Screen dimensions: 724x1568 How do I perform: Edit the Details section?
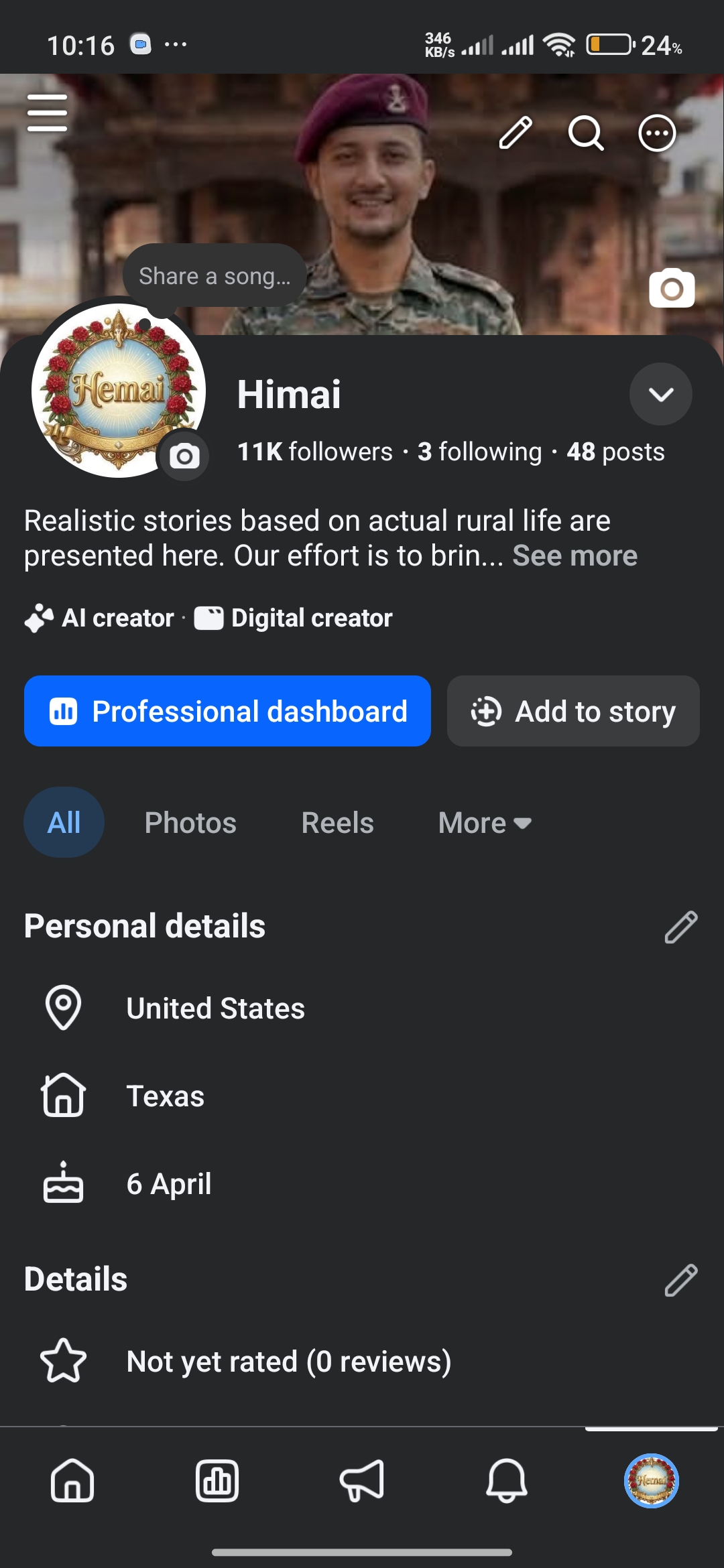coord(681,1280)
